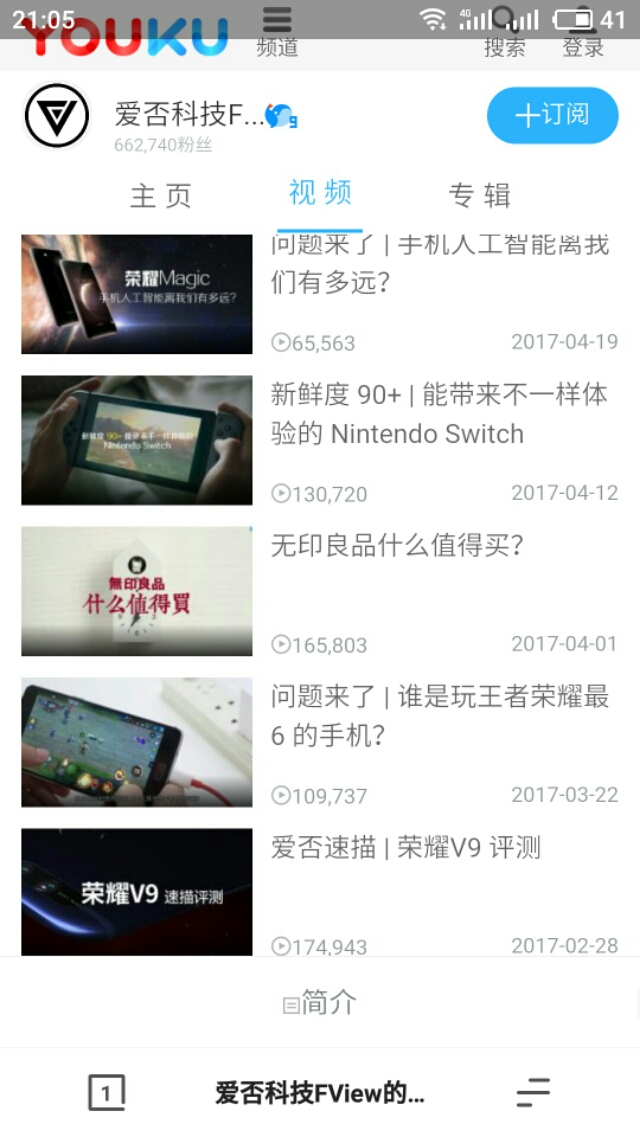Watch the 谁是玩王者荣耀最6的手机 video
This screenshot has height=1137, width=640.
(x=137, y=742)
